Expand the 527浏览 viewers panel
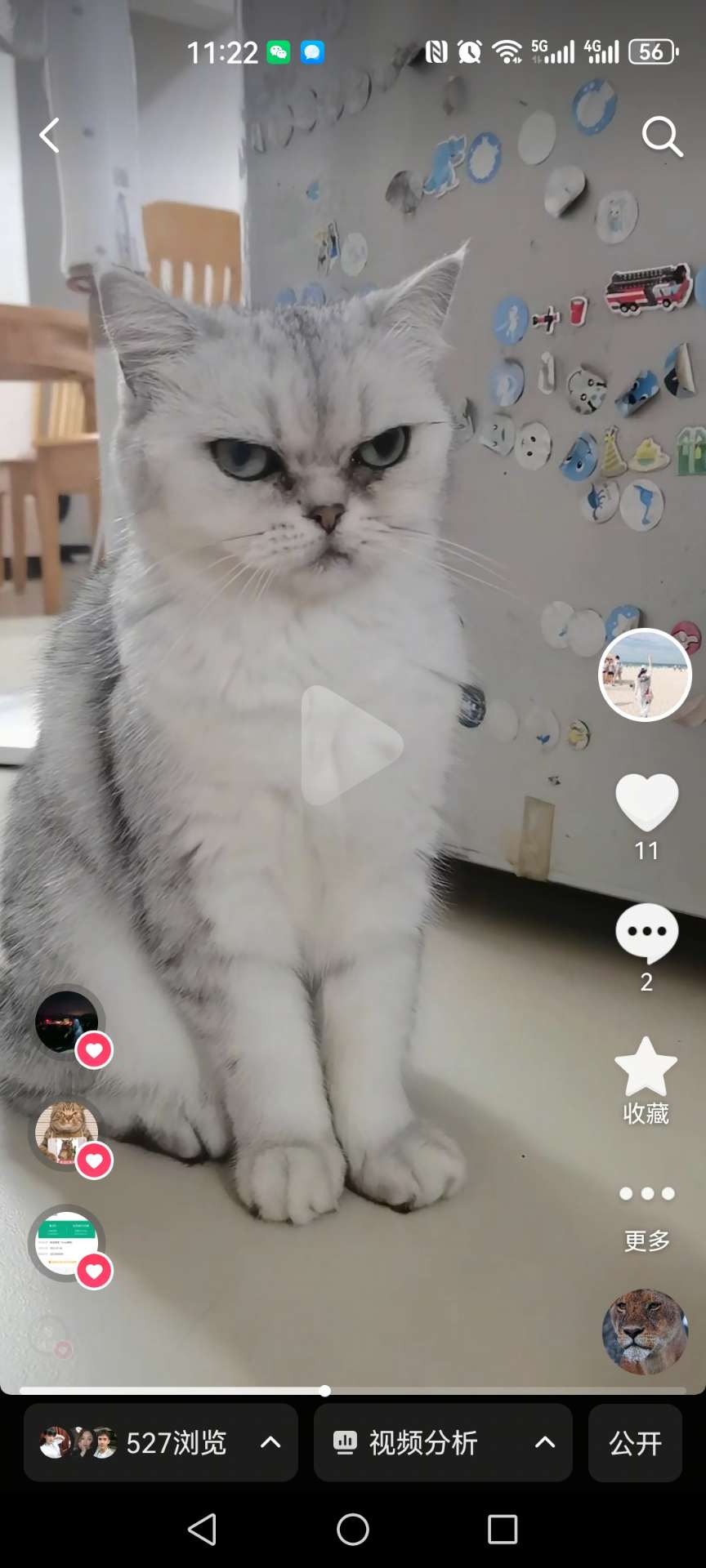 pos(161,1443)
